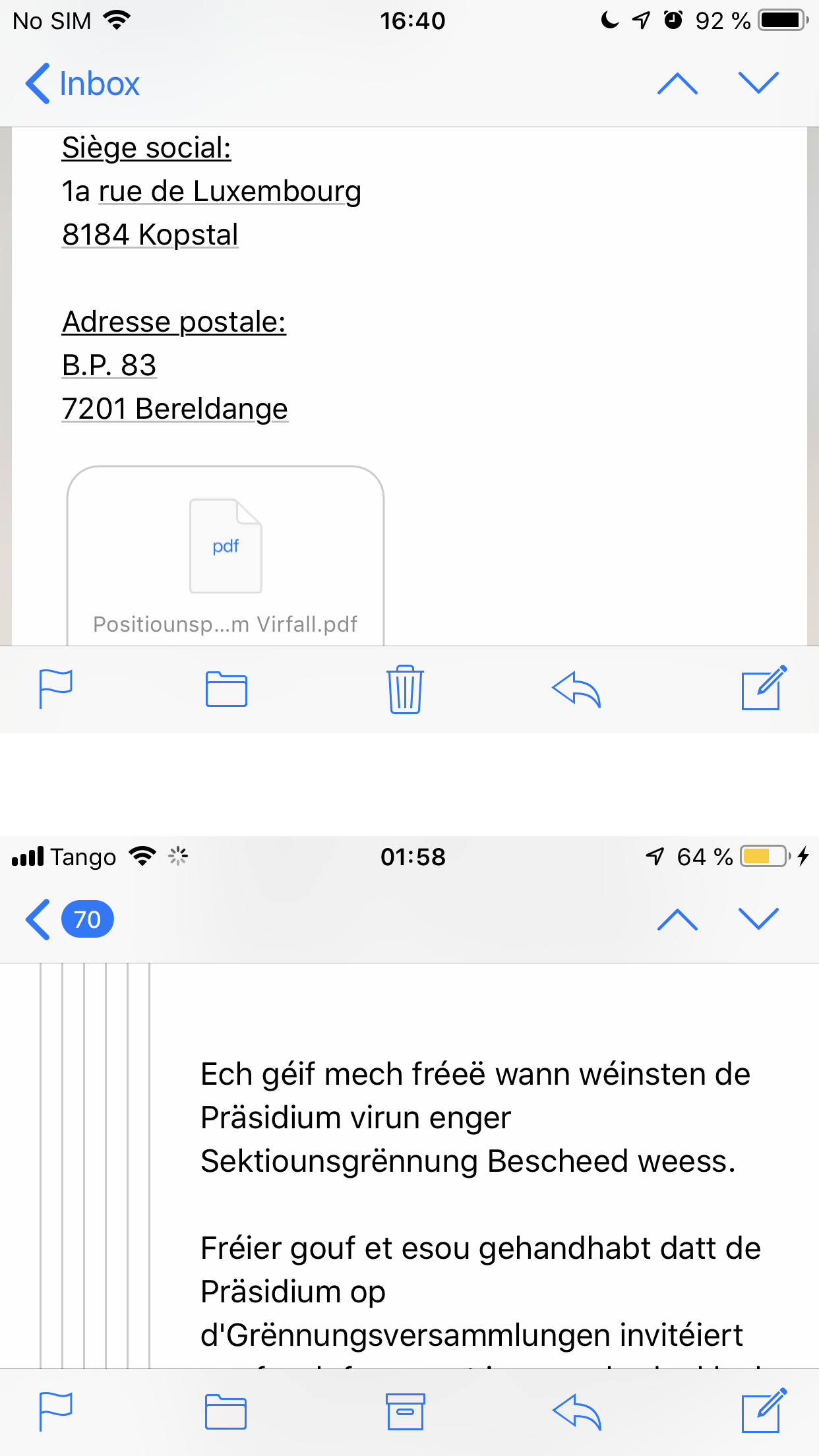Archive this message with the archive box icon
This screenshot has height=1456, width=819.
click(405, 1412)
